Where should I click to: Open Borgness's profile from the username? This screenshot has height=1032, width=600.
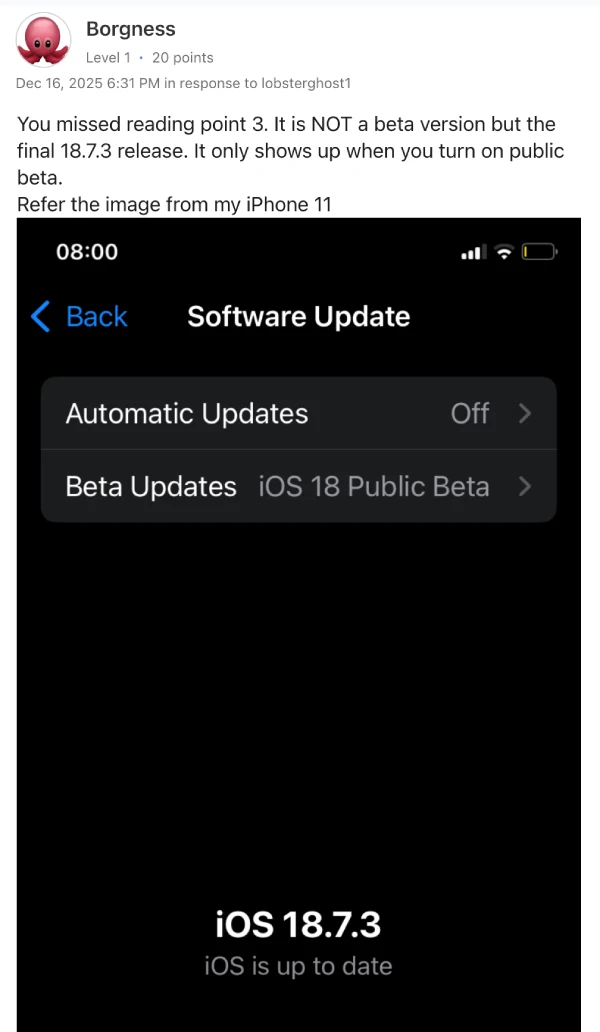[x=130, y=30]
